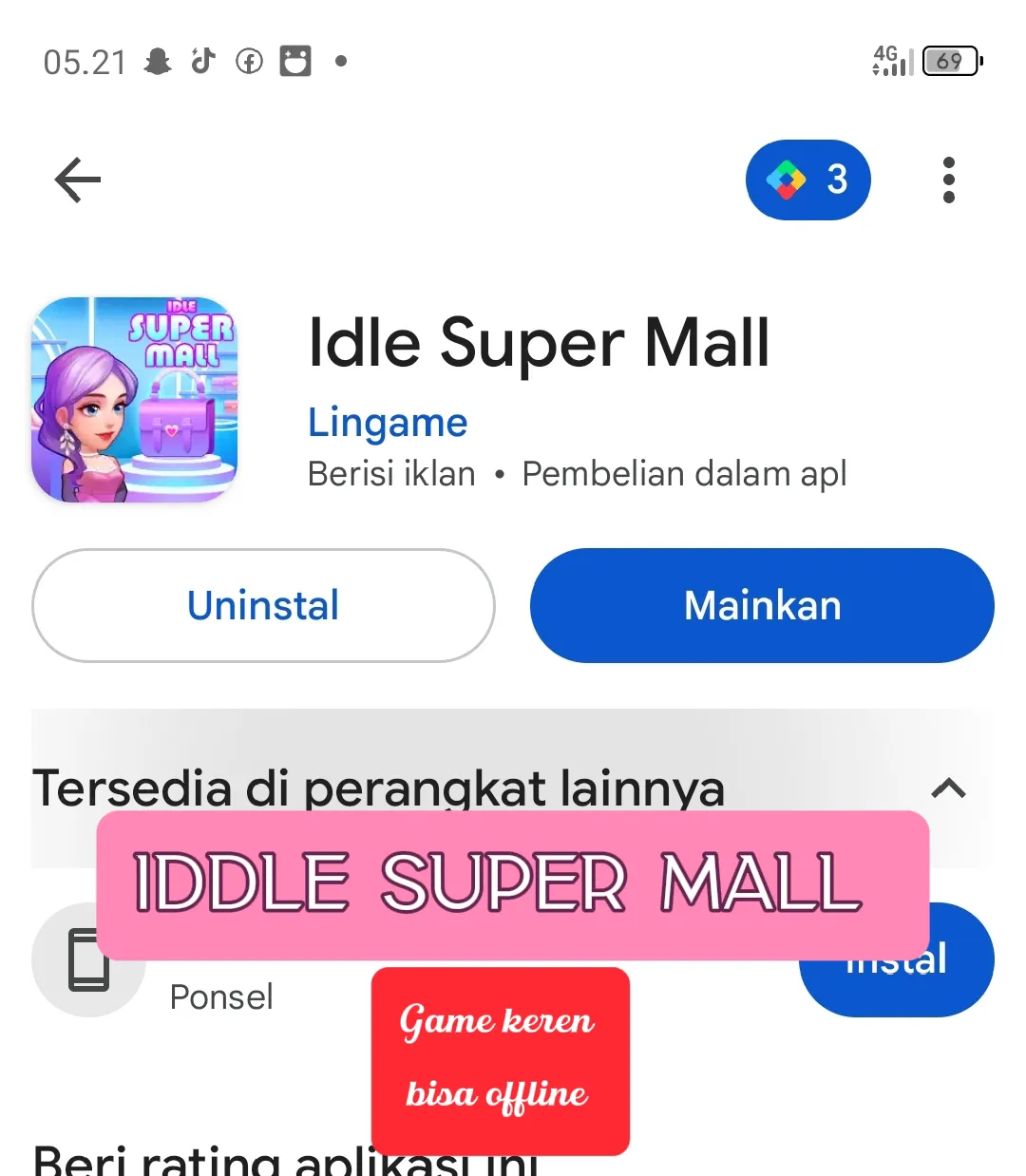This screenshot has height=1176, width=1026.
Task: Open the three-dot overflow menu
Action: pos(948,180)
